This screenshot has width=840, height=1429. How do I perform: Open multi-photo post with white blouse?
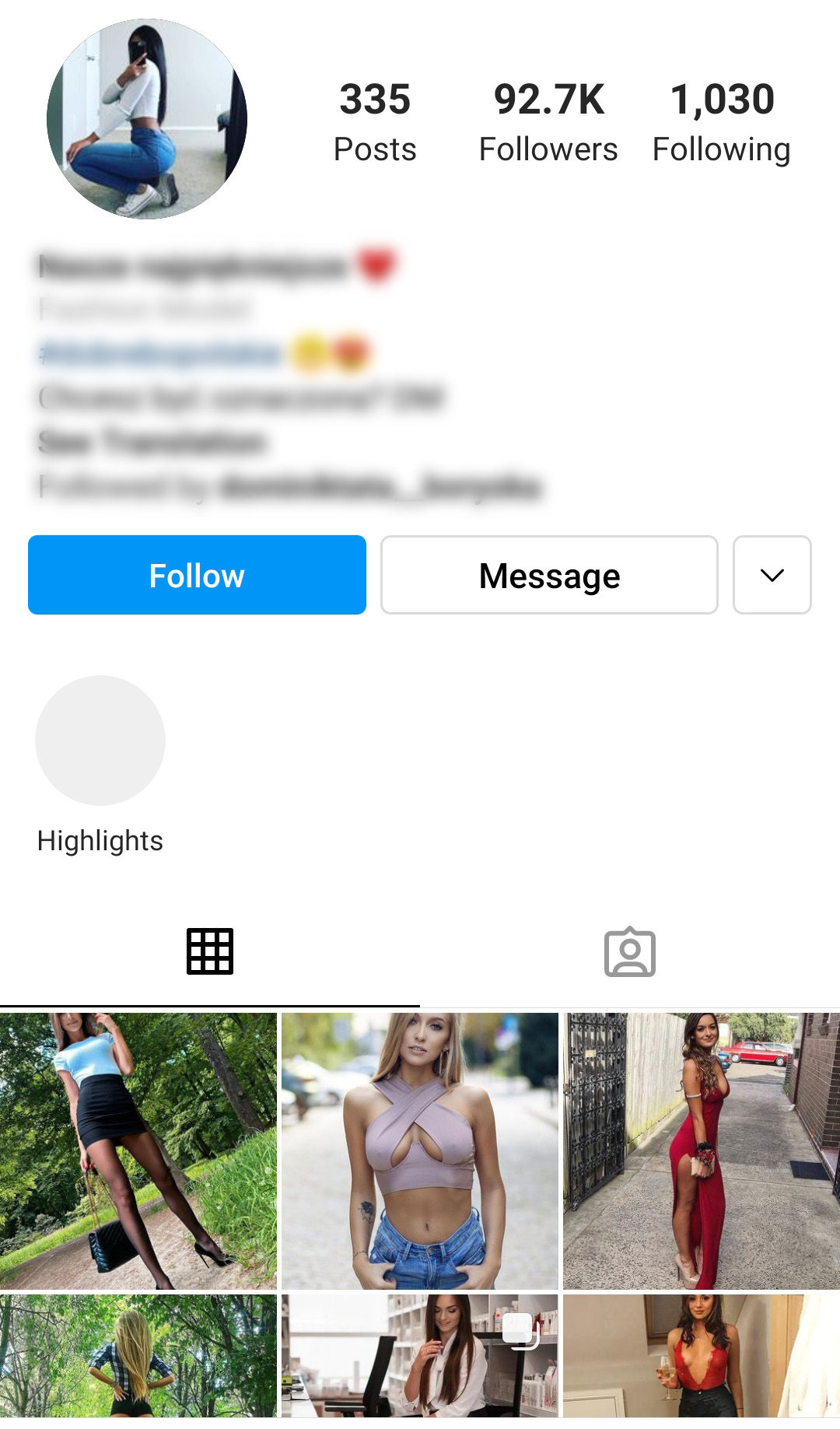click(x=420, y=1356)
